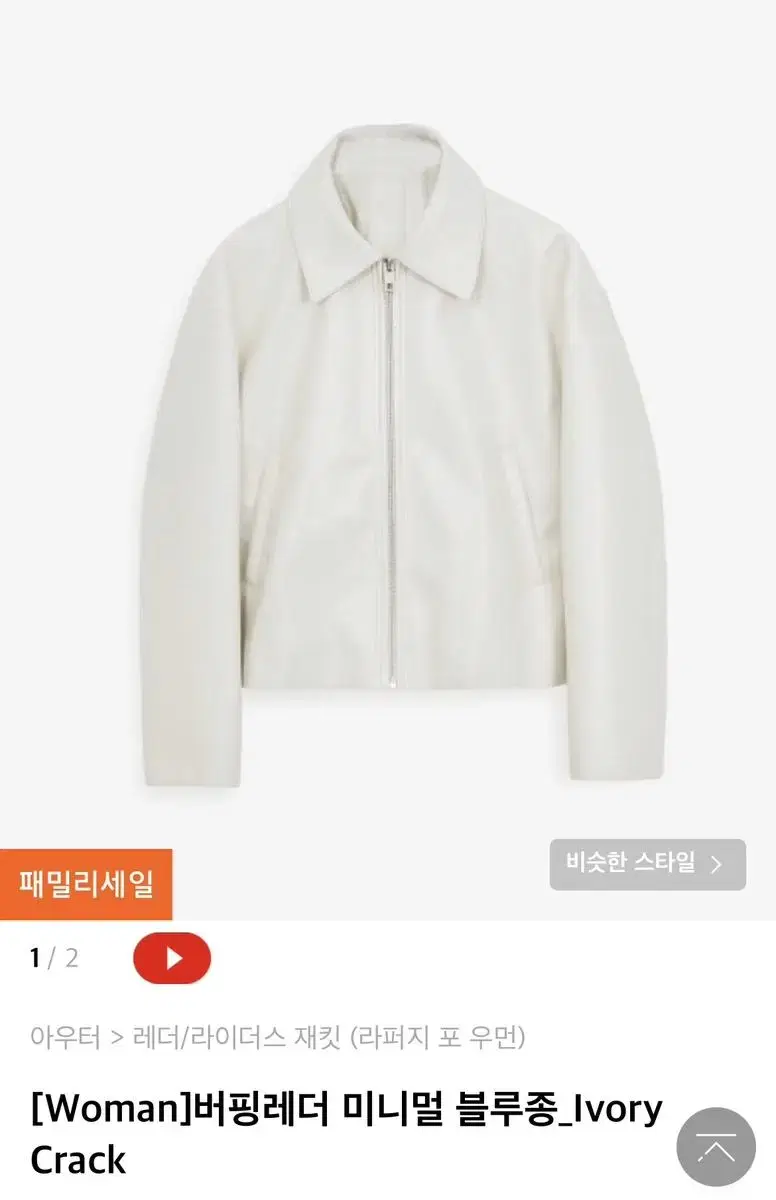Open the outer category breadcrumb link
The image size is (776, 1200).
tap(65, 1038)
